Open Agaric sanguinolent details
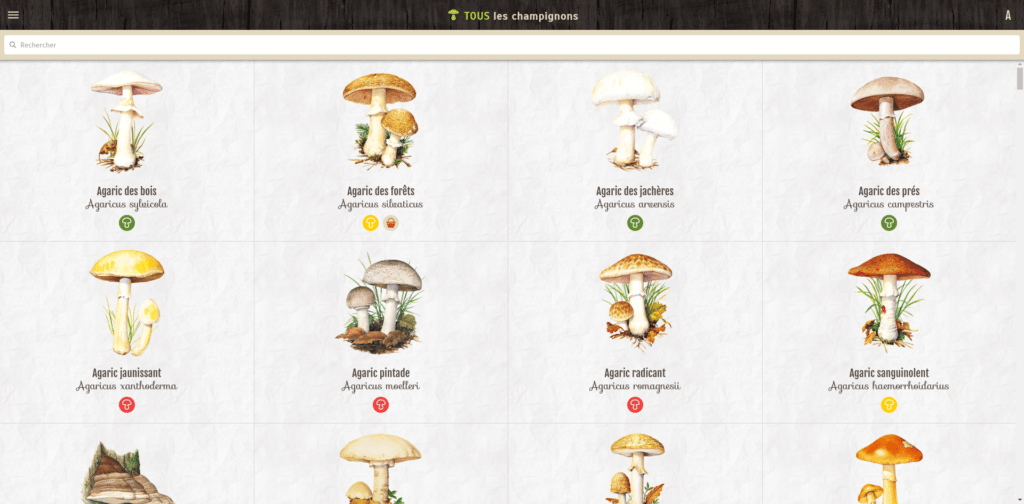Screen dimensions: 1024x504 coord(888,330)
